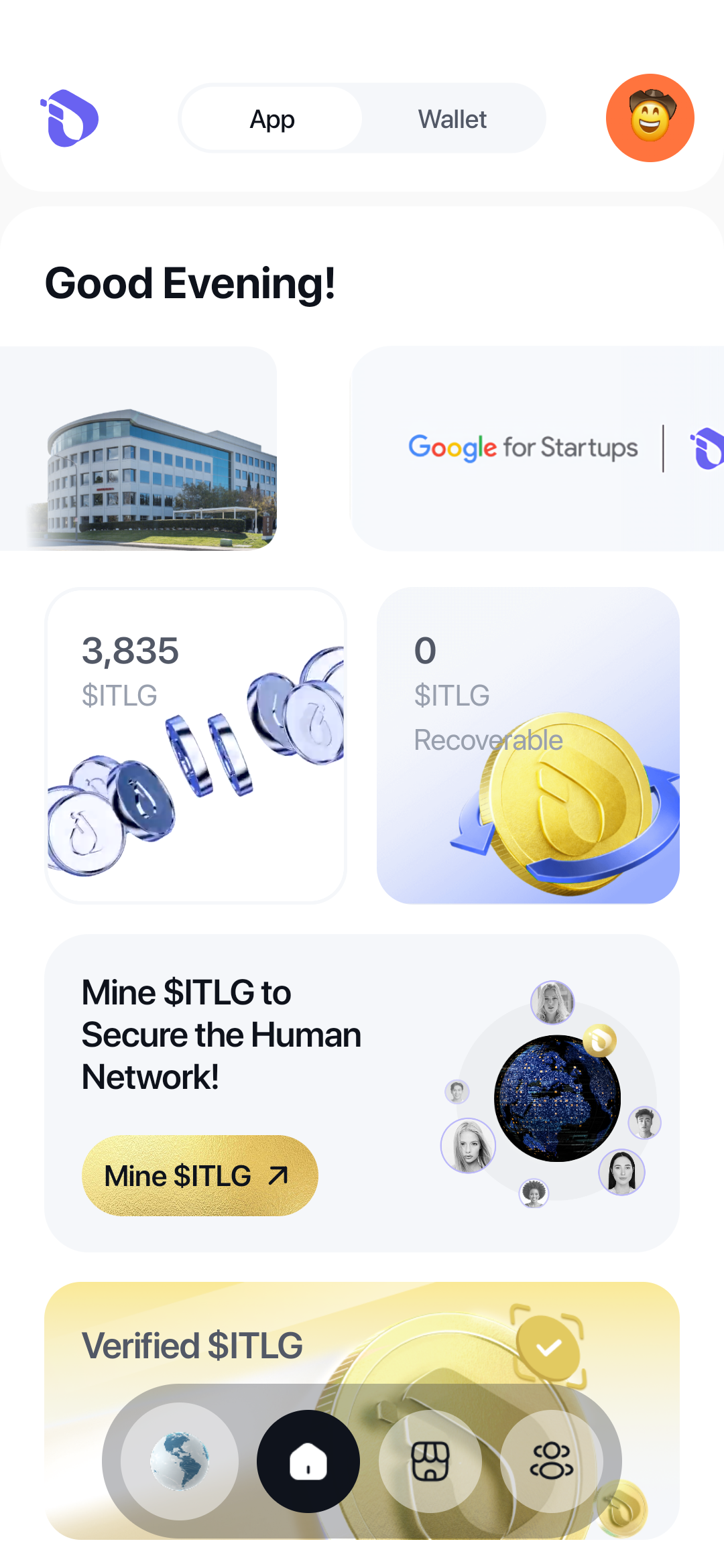Select the App tab

tap(272, 119)
